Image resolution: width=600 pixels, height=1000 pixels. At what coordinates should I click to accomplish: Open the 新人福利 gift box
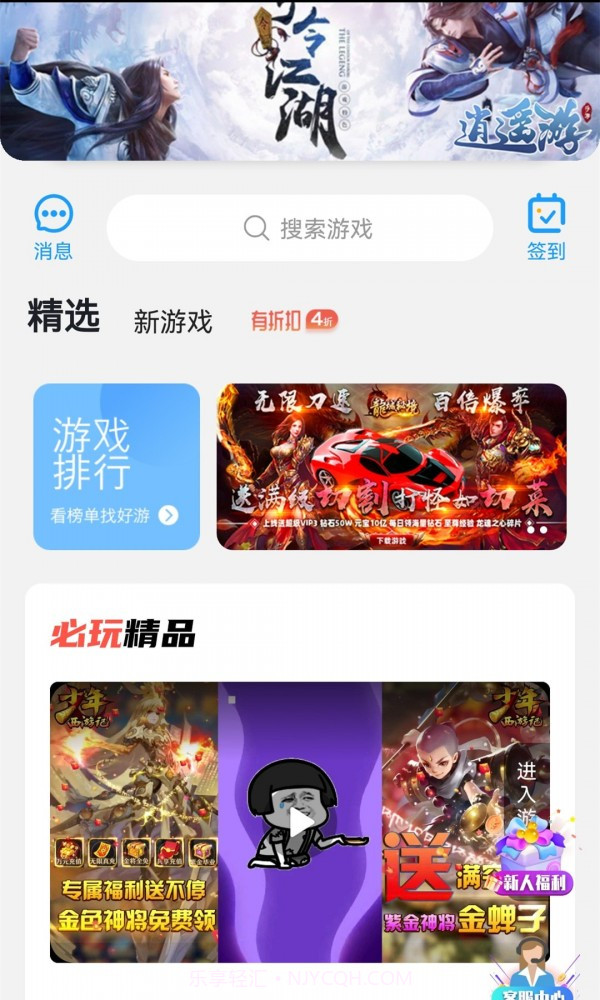(534, 857)
